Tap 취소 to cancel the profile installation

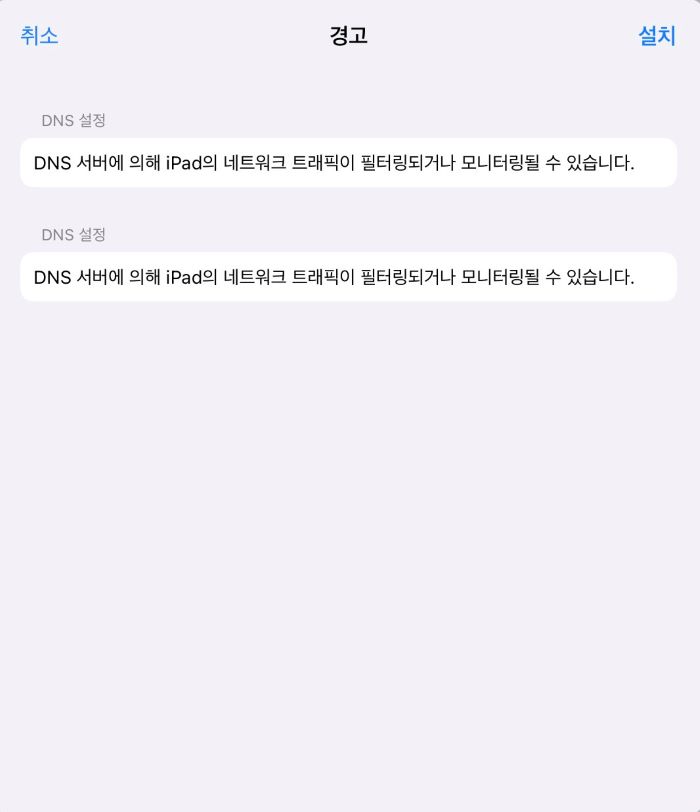pyautogui.click(x=39, y=36)
